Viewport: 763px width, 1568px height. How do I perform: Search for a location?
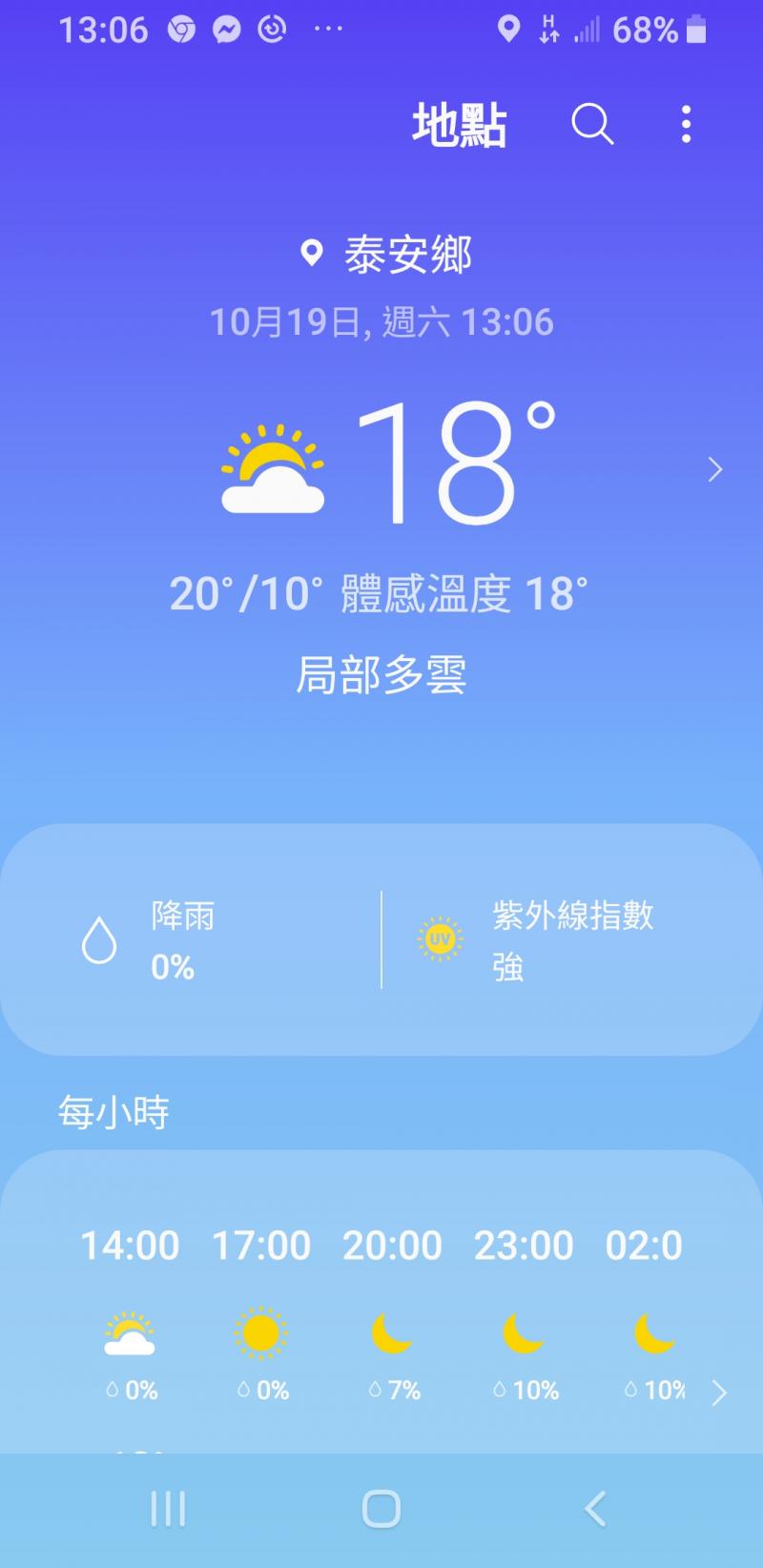point(591,125)
